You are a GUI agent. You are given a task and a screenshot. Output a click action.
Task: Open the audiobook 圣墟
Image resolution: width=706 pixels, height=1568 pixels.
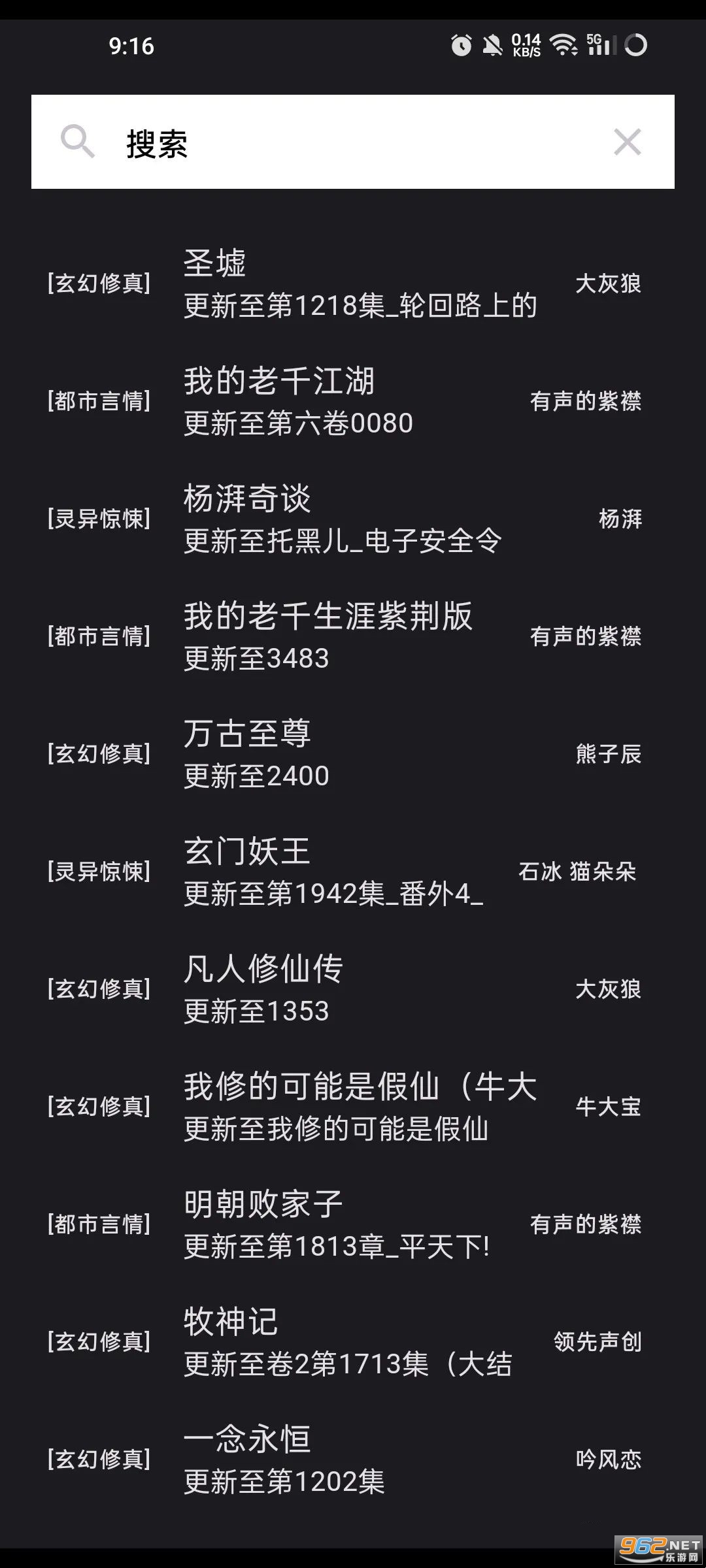point(353,284)
